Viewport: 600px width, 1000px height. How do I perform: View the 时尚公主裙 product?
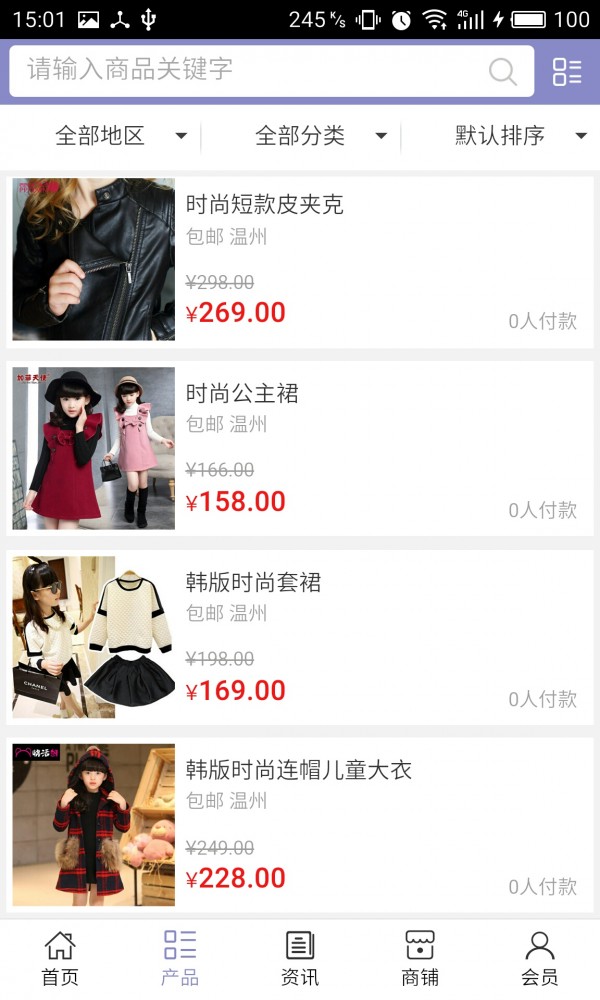tap(300, 449)
